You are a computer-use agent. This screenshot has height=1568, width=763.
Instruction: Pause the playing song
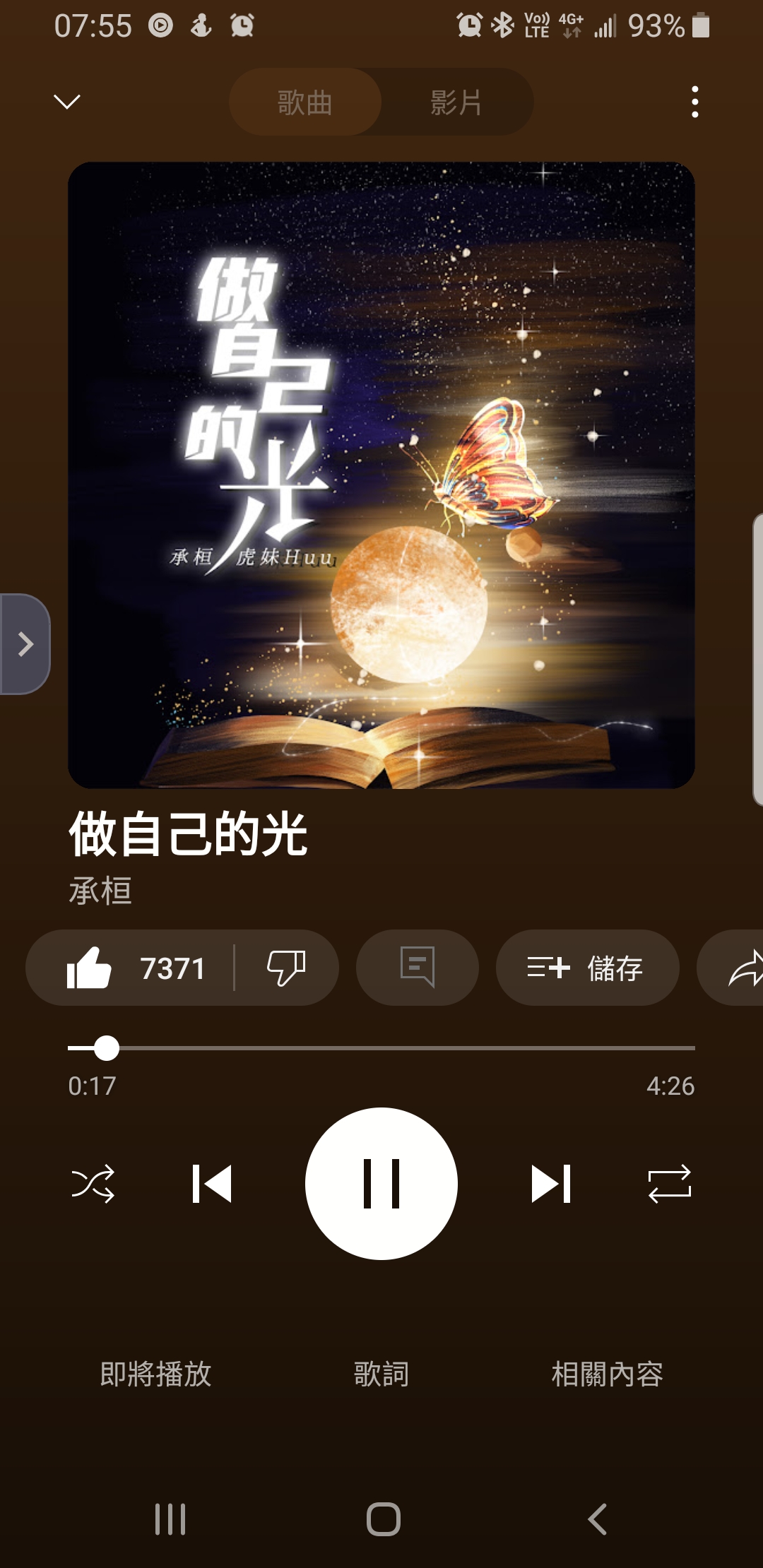click(381, 1184)
